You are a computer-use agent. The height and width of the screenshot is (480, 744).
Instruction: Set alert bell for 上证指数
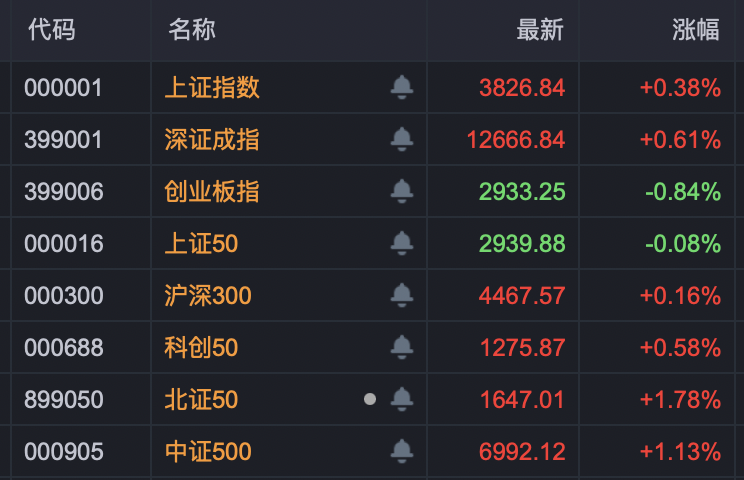click(402, 88)
